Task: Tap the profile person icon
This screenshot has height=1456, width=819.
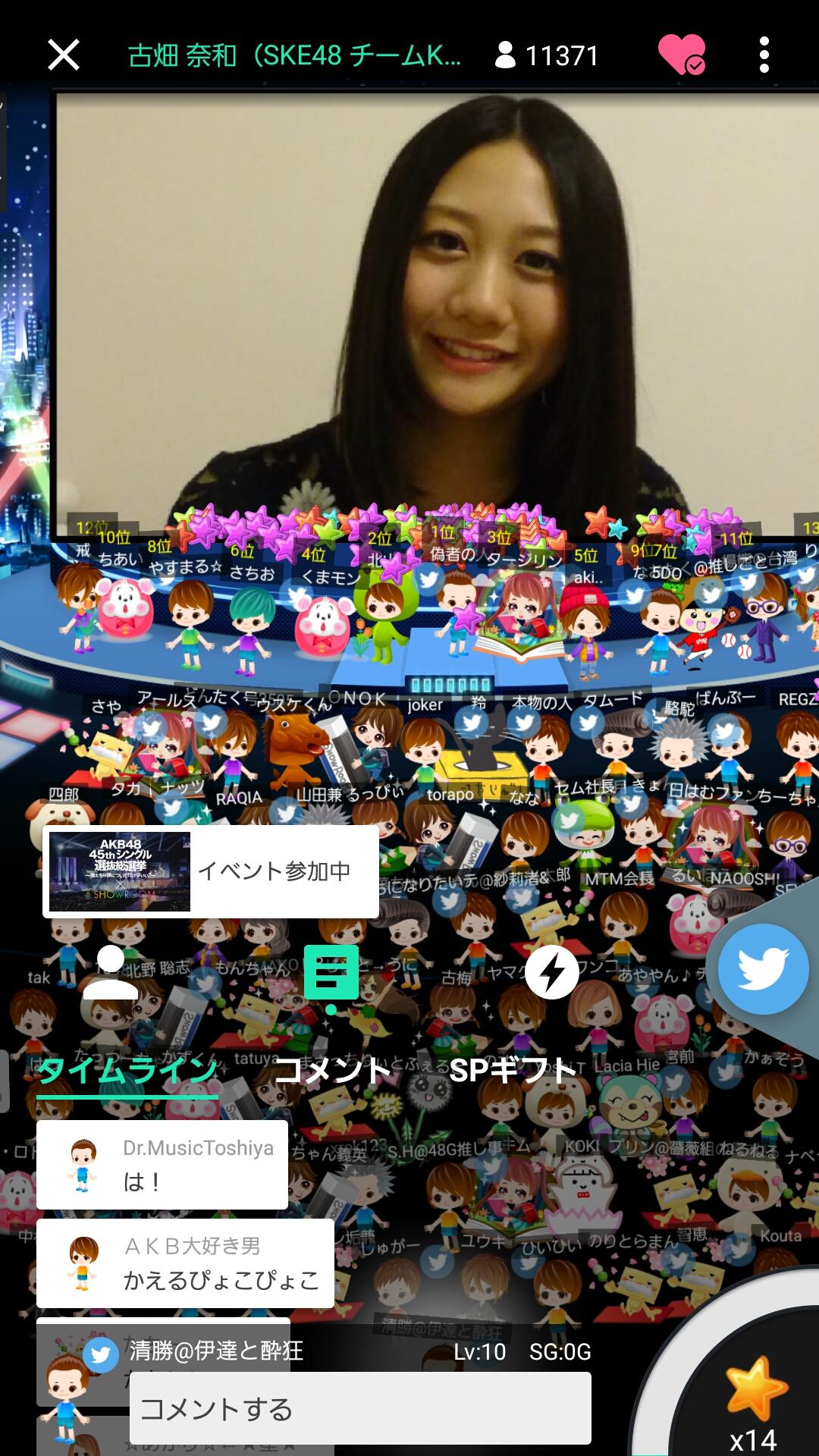Action: (x=110, y=973)
